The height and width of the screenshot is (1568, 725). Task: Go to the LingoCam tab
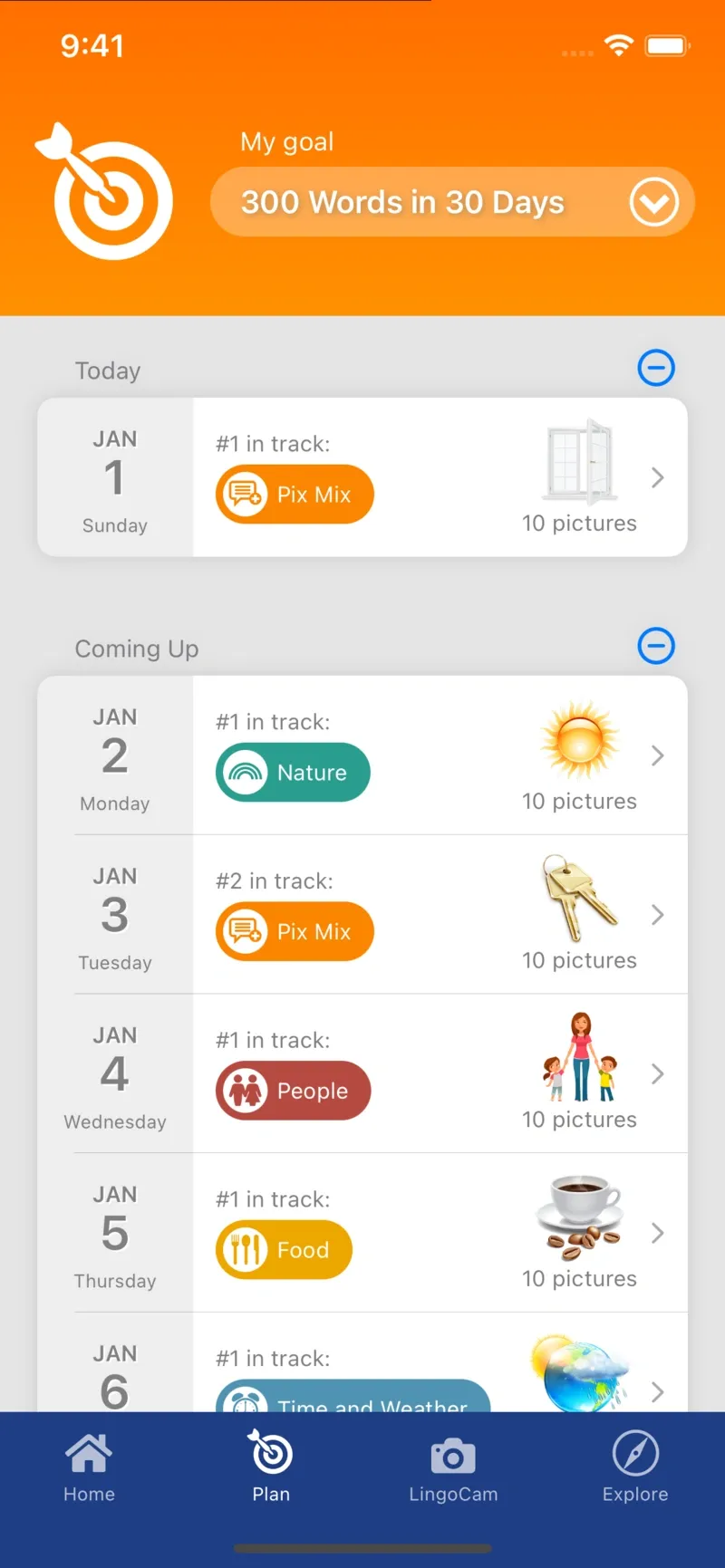click(453, 1467)
